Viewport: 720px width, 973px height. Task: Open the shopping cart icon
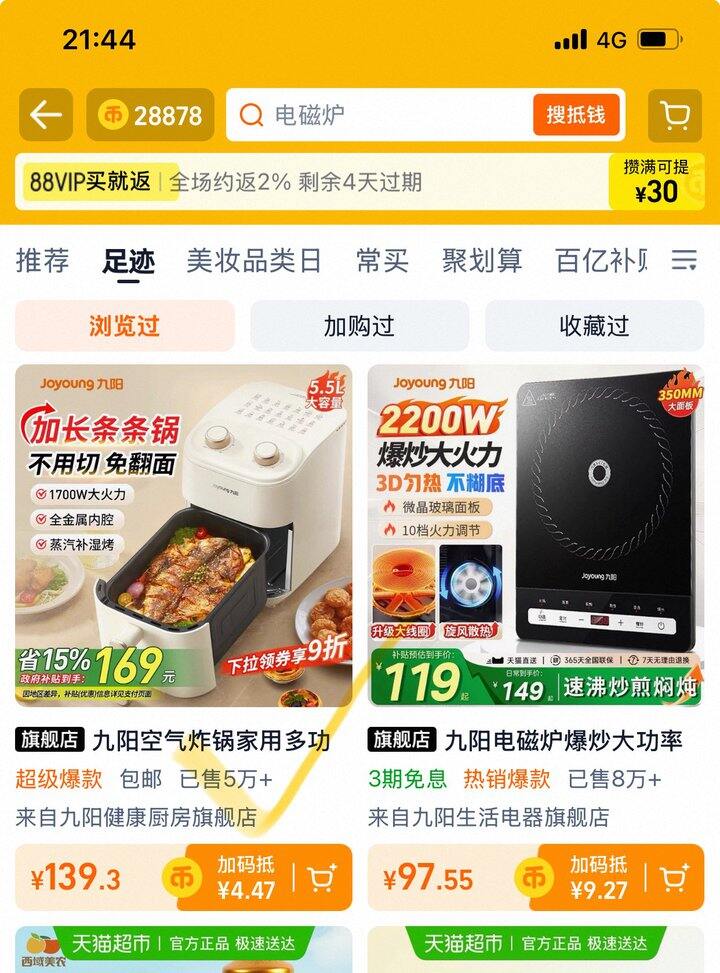675,115
